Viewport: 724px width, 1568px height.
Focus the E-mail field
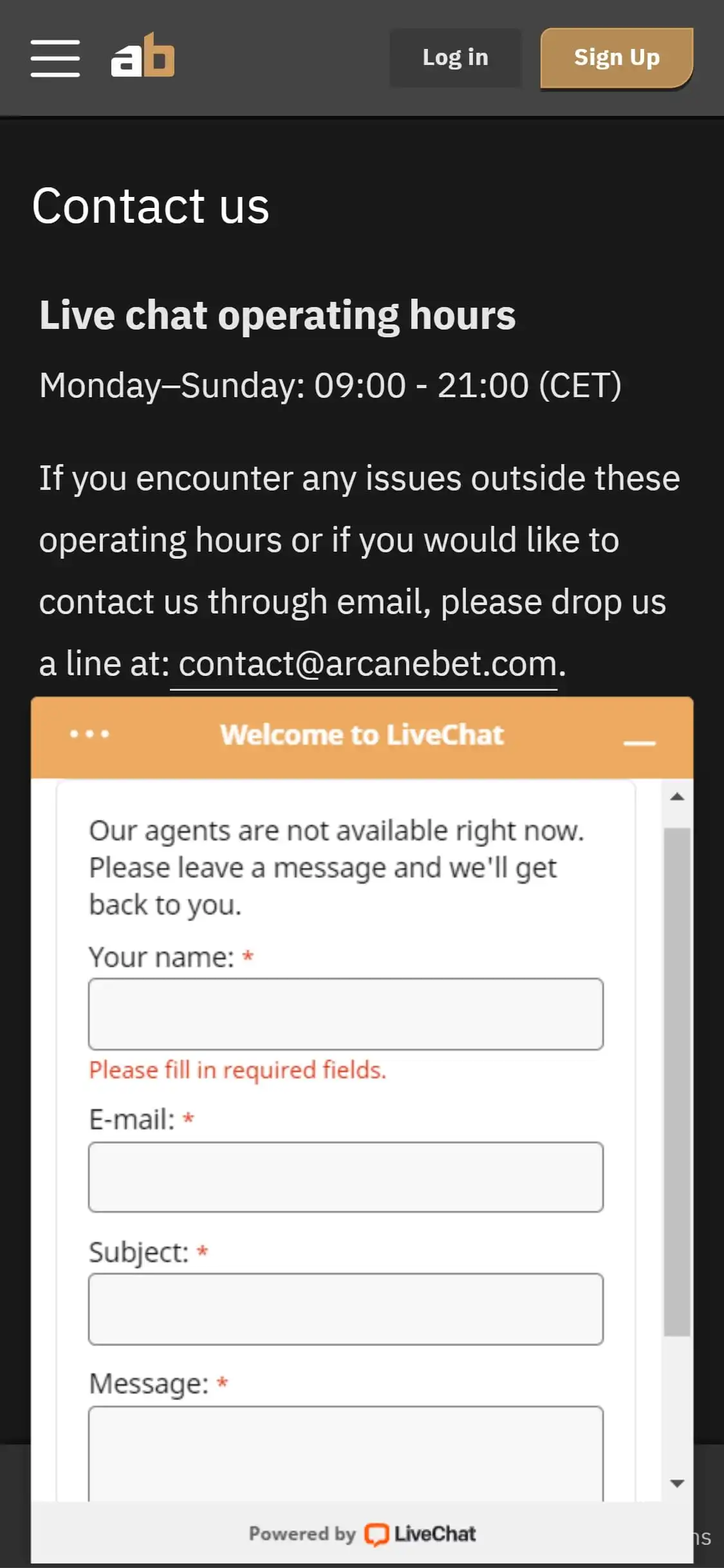point(346,1177)
